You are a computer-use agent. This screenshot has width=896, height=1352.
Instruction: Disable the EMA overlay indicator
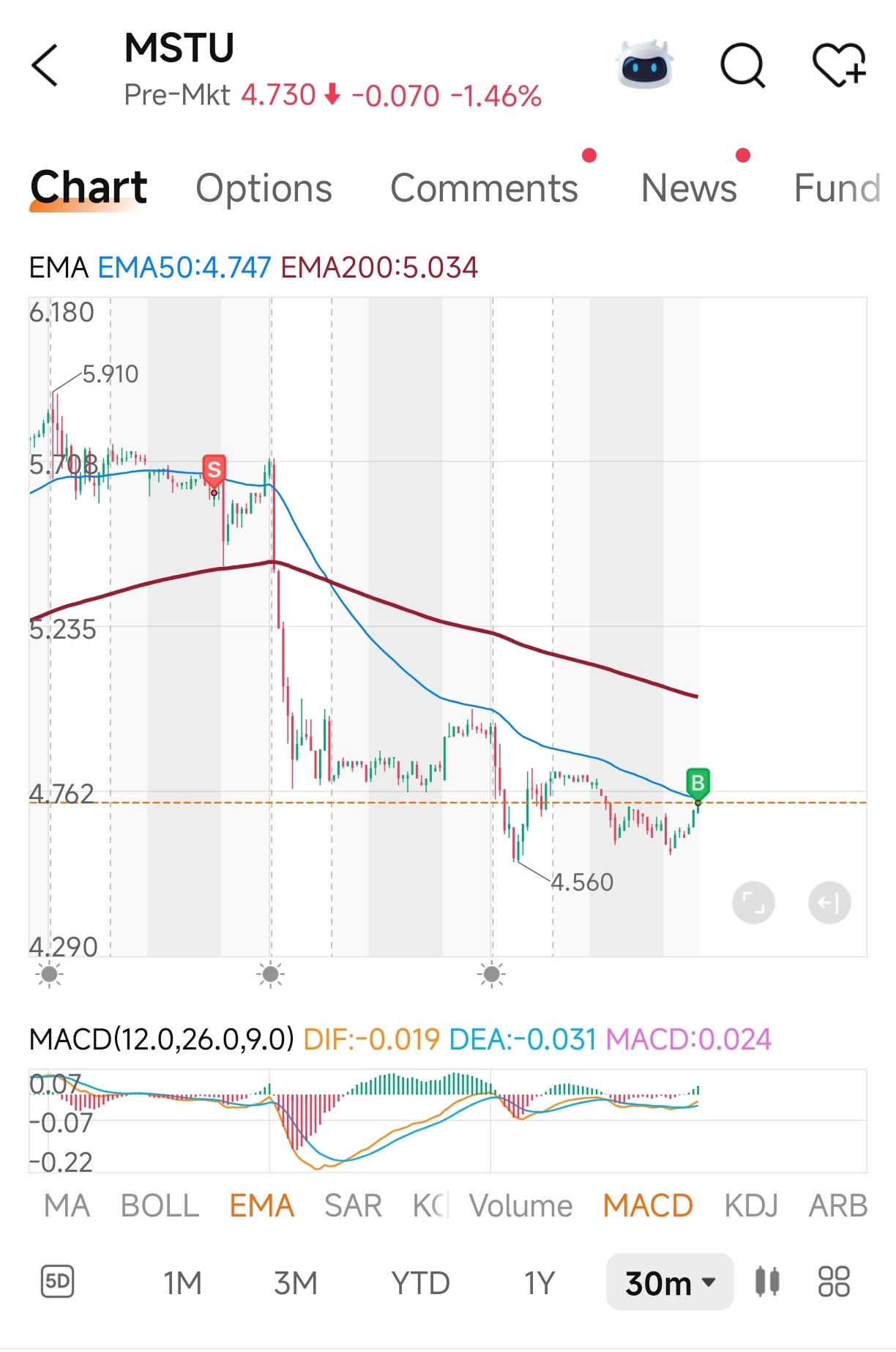[x=262, y=1205]
